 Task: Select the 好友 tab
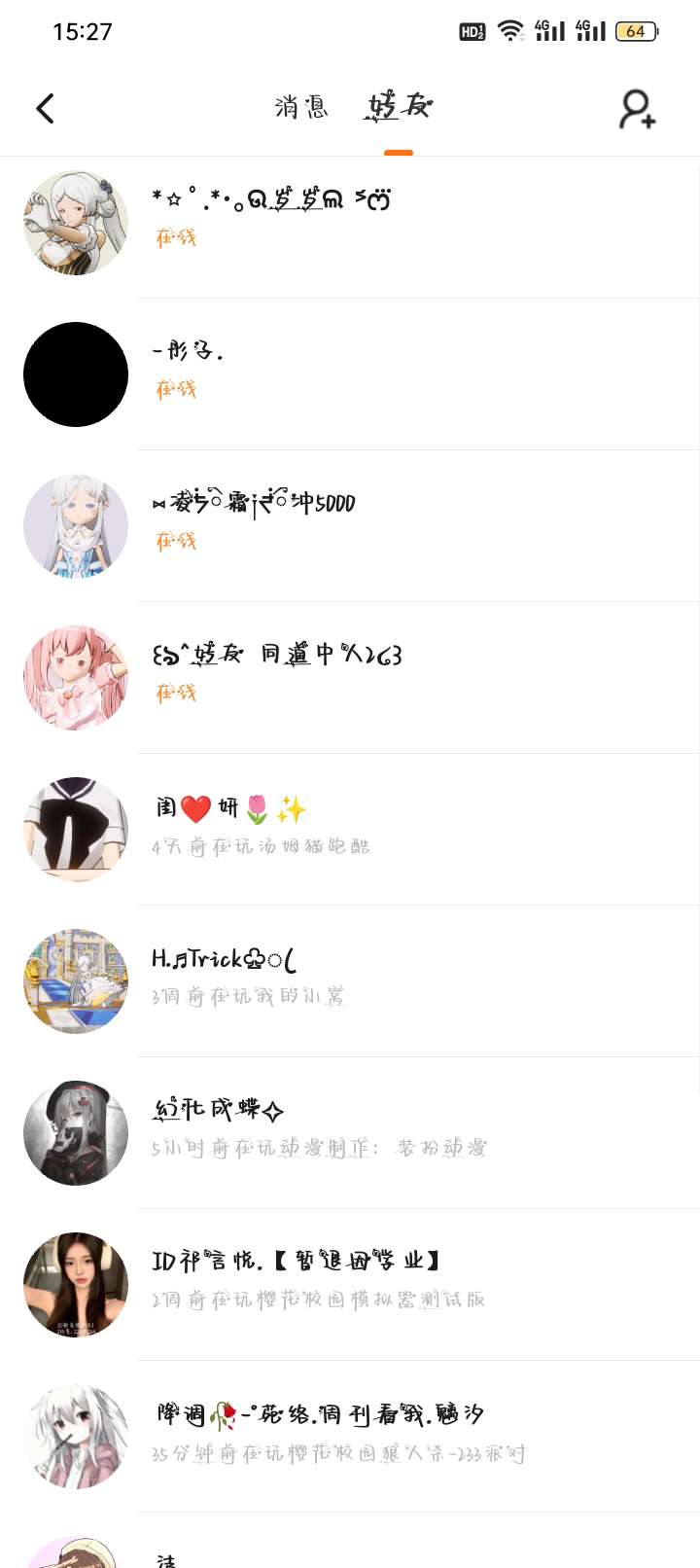coord(399,106)
